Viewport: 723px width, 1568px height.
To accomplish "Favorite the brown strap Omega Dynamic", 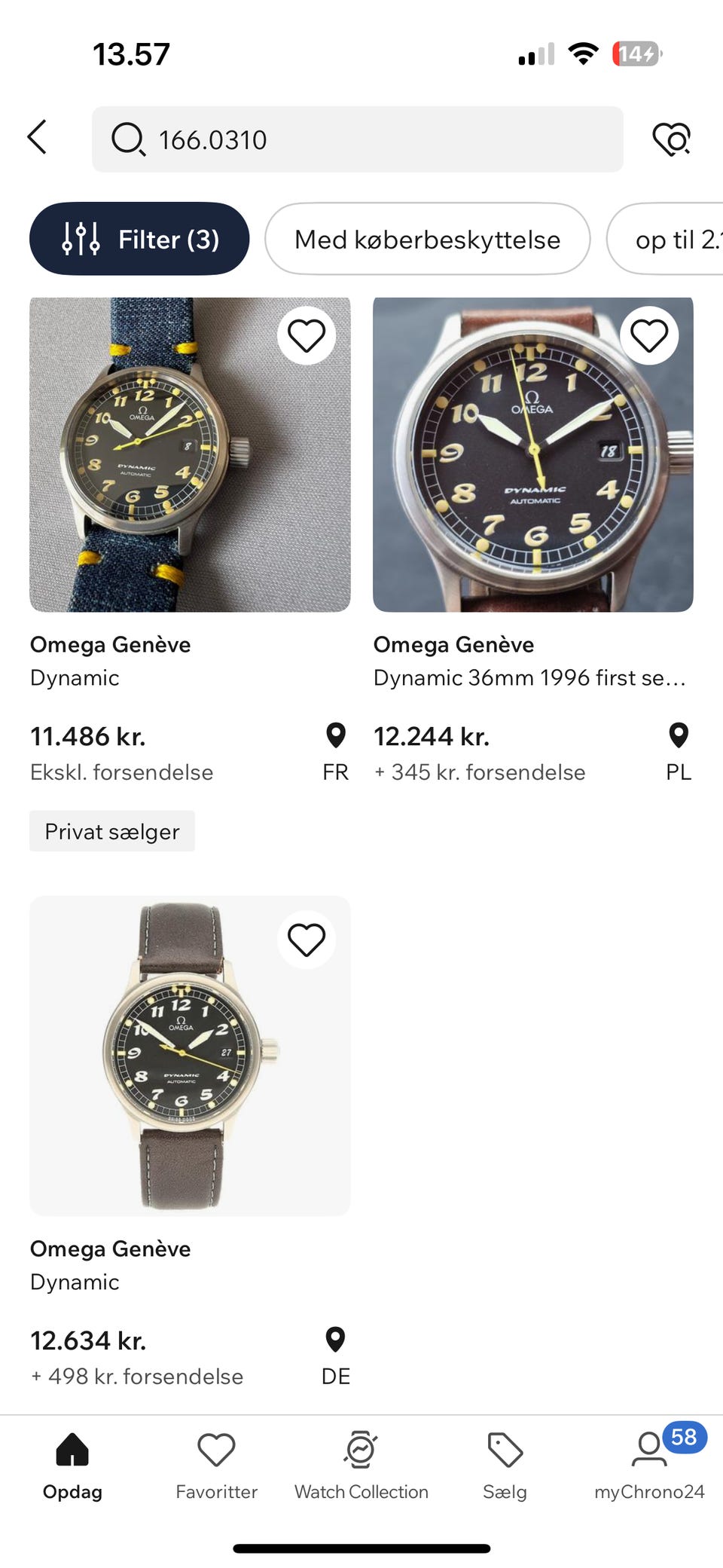I will [306, 939].
